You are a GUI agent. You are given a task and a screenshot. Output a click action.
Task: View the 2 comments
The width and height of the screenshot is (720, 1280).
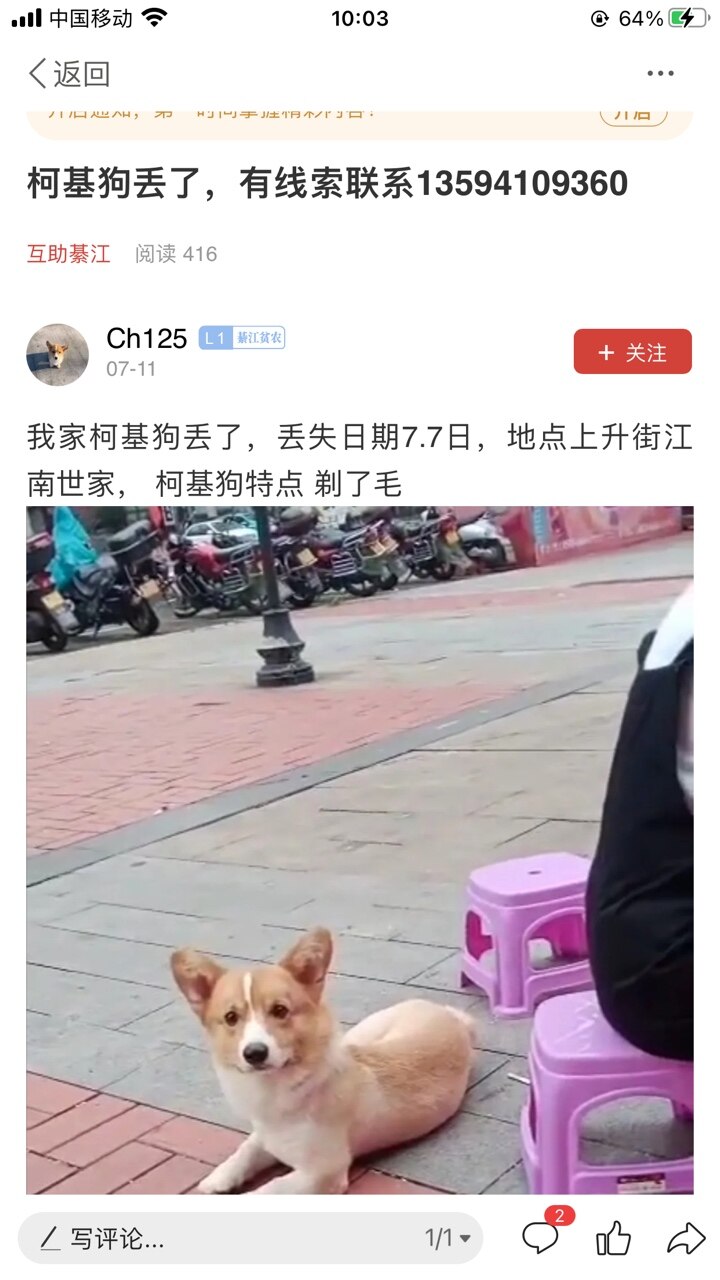541,1238
